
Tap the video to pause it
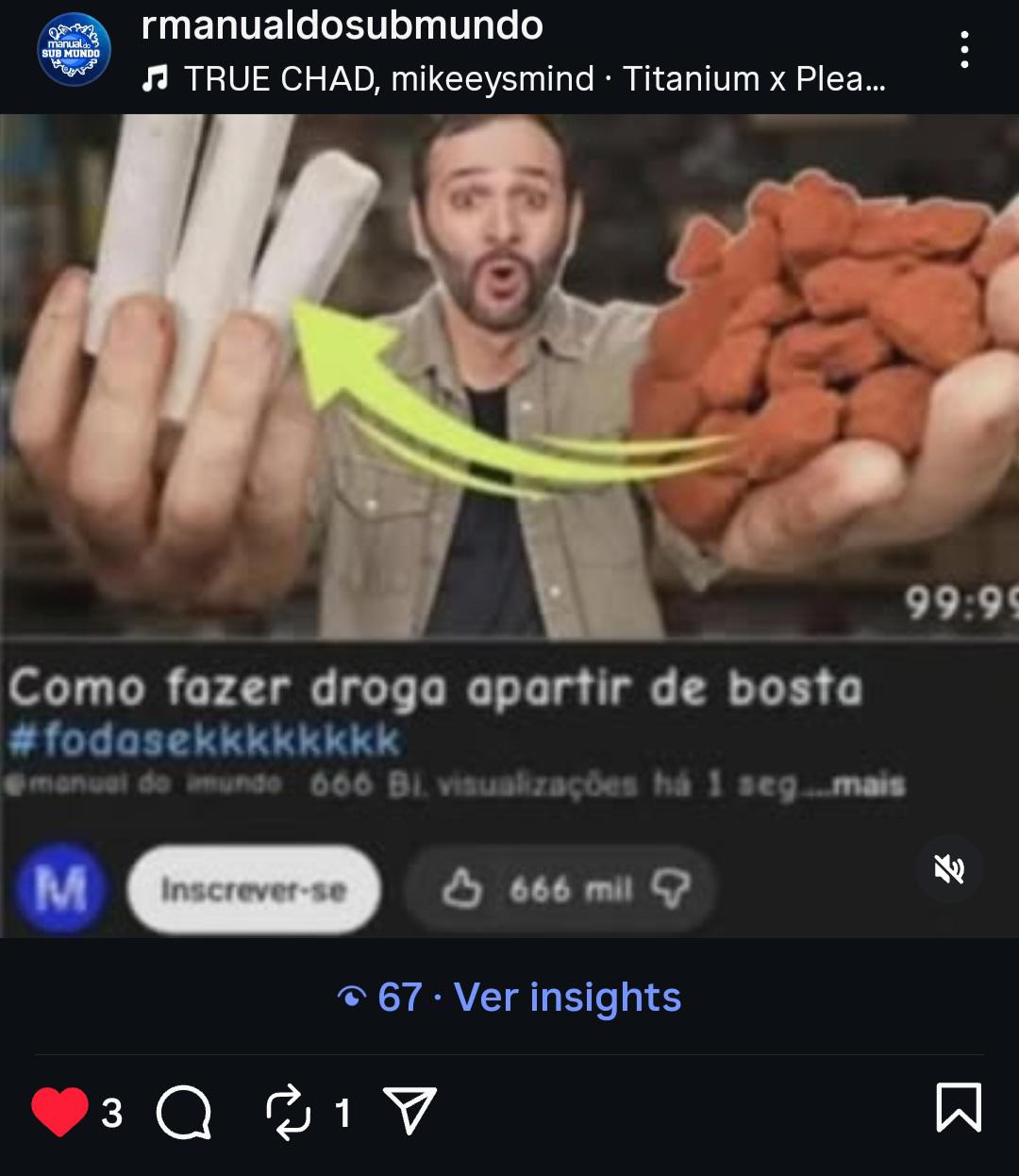coord(509,526)
